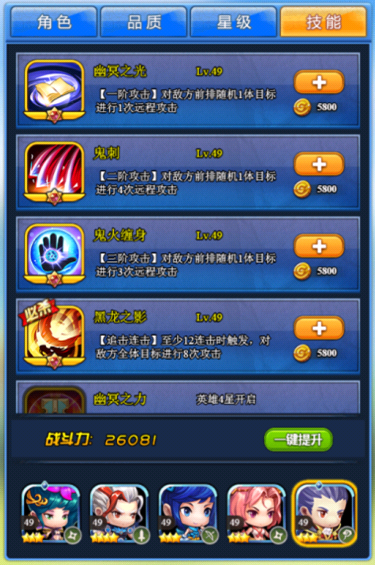Upgrade 幽冥之光 skill with plus button

(319, 83)
